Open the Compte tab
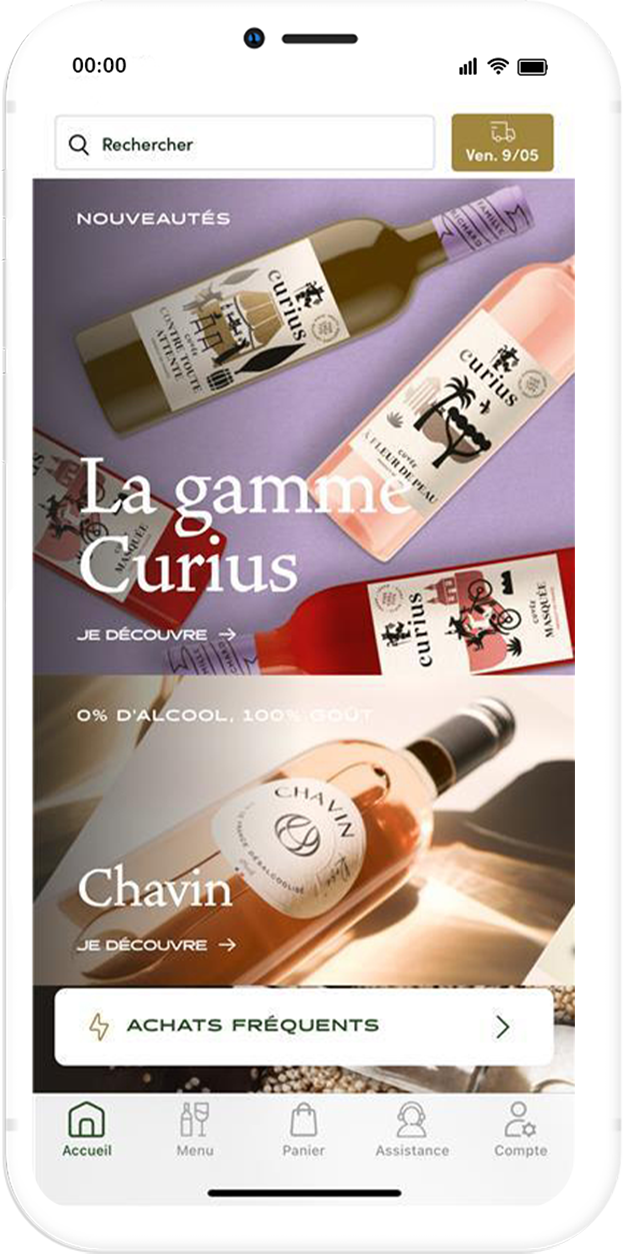Screen dimensions: 627x1254 point(520,1130)
